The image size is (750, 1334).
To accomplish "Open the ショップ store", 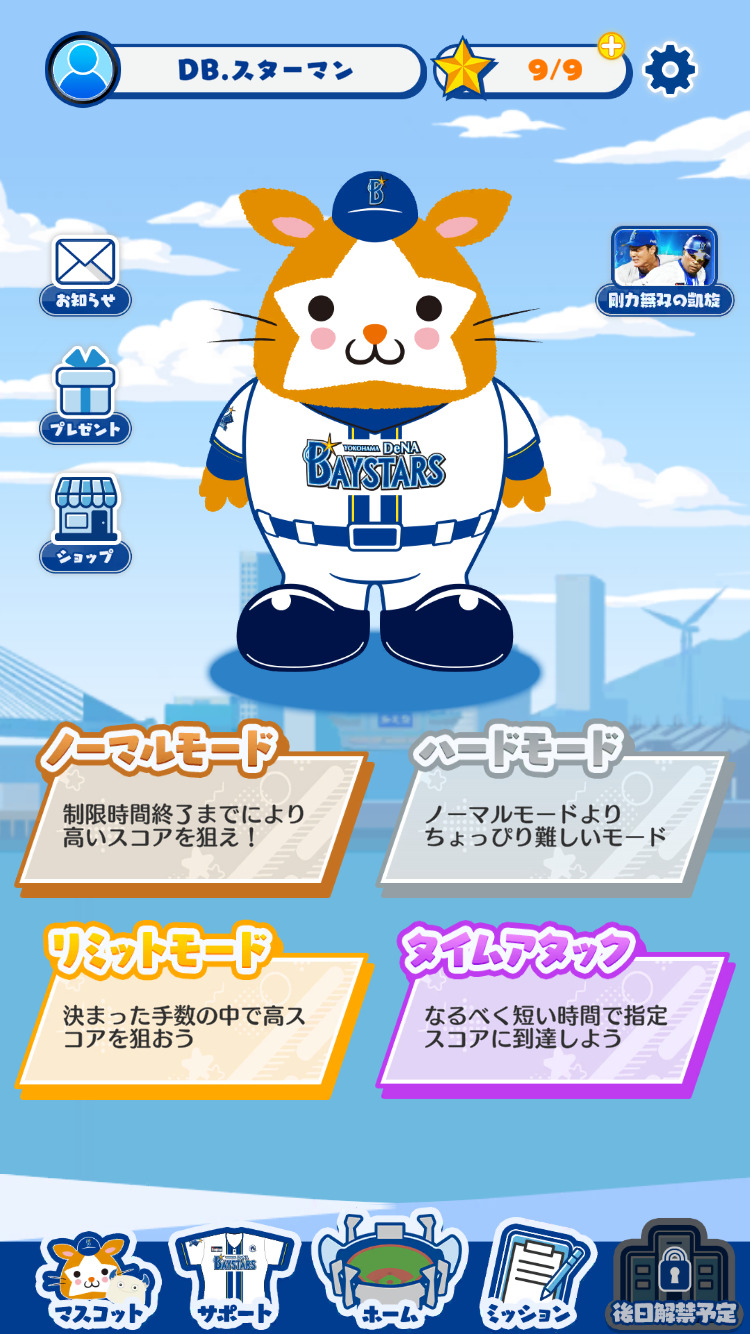I will [x=85, y=522].
